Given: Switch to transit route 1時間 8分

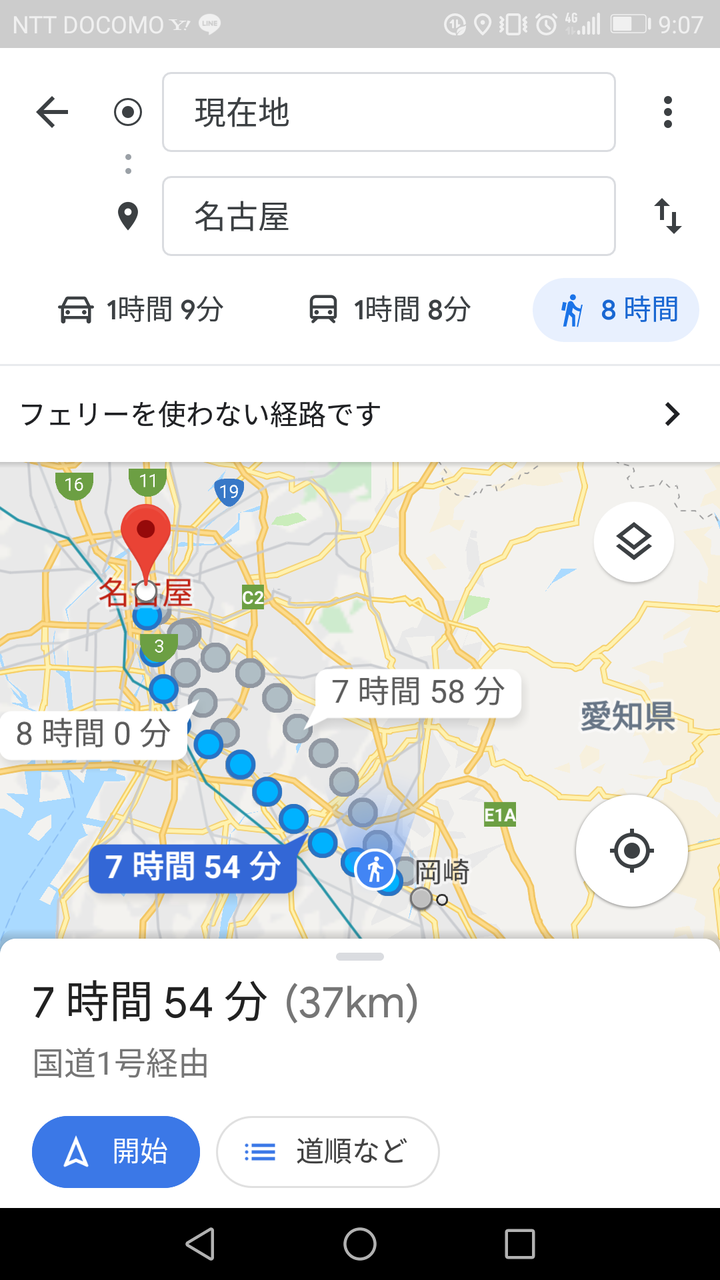Looking at the screenshot, I should (388, 310).
